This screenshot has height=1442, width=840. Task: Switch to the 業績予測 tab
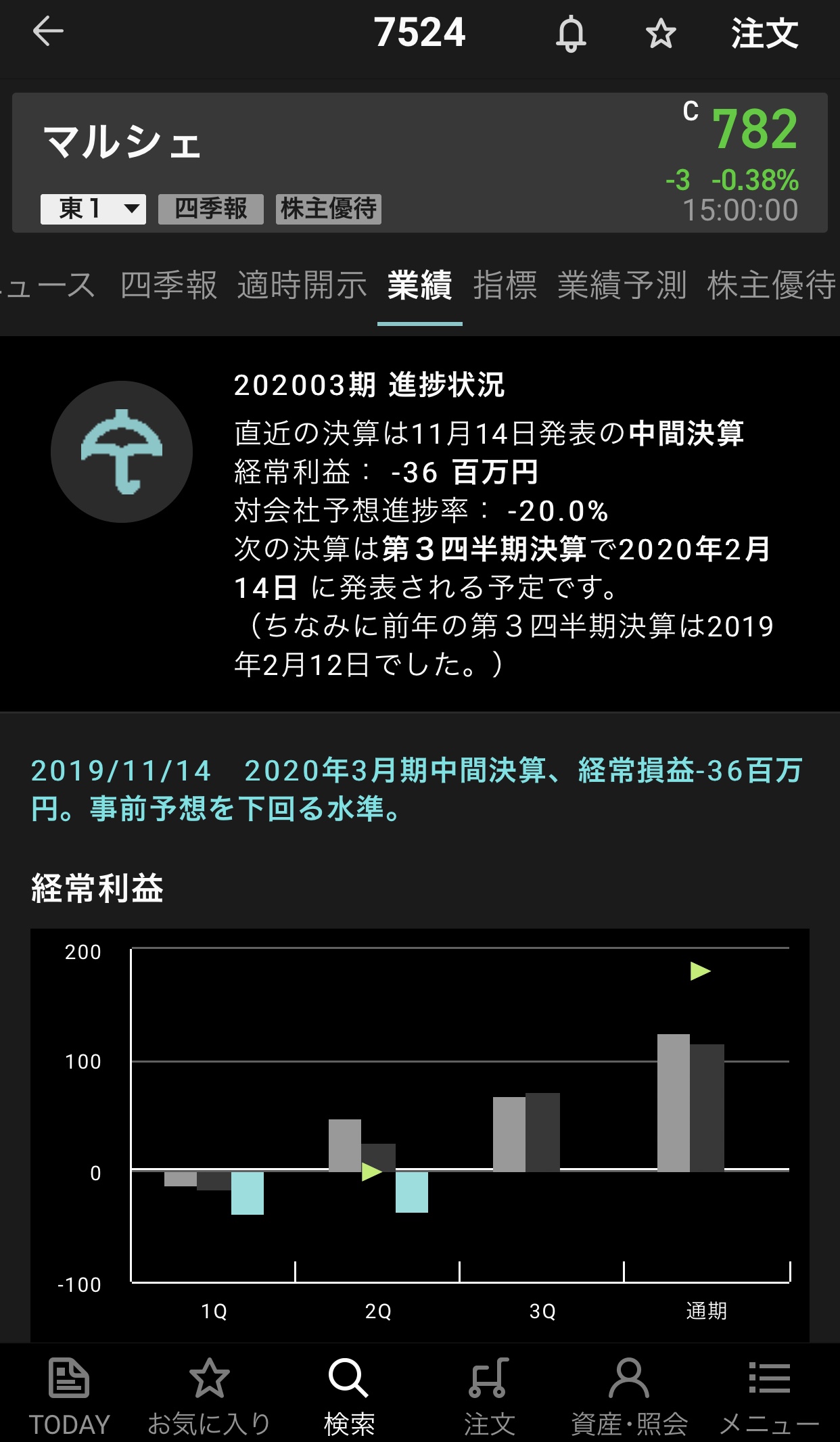pos(622,285)
